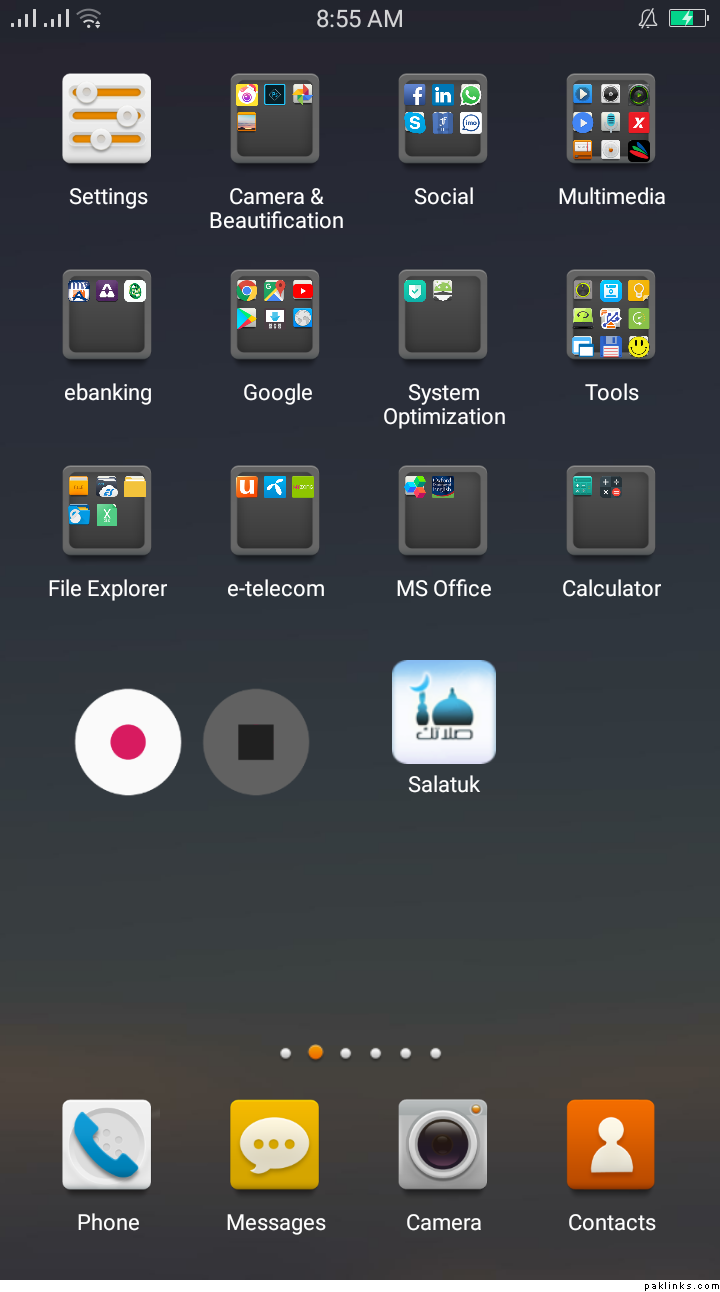Tap the square stop recording button

coord(256,742)
